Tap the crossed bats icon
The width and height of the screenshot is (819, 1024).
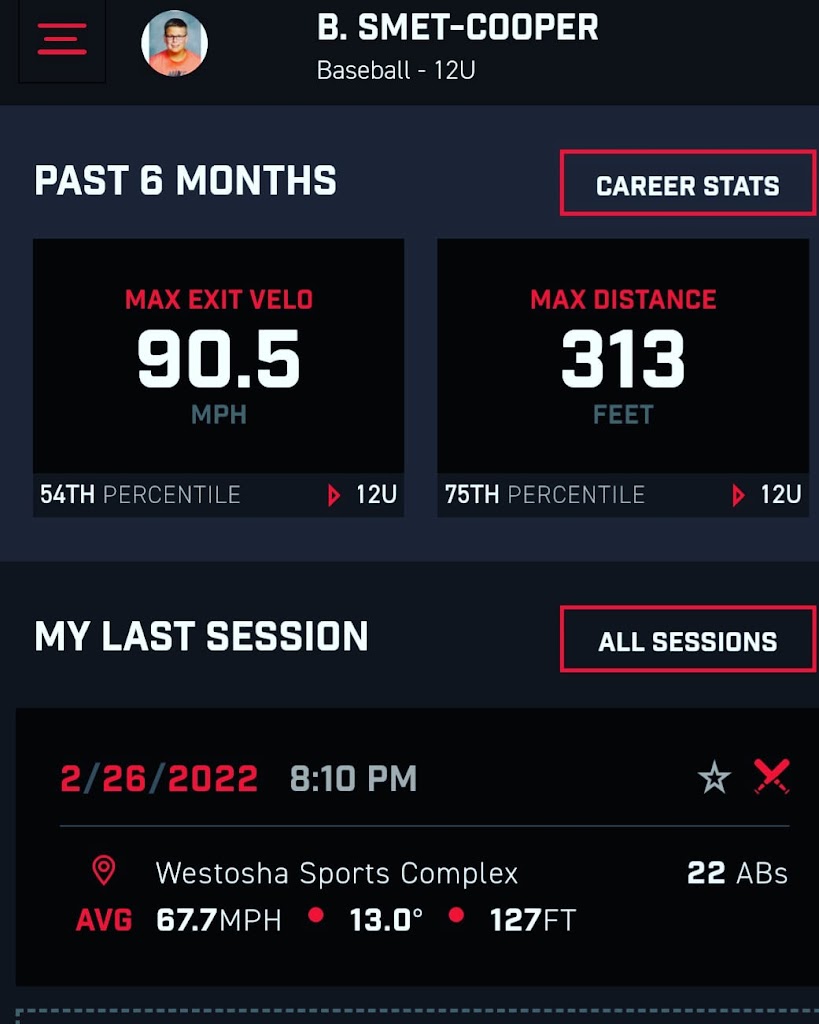coord(771,776)
